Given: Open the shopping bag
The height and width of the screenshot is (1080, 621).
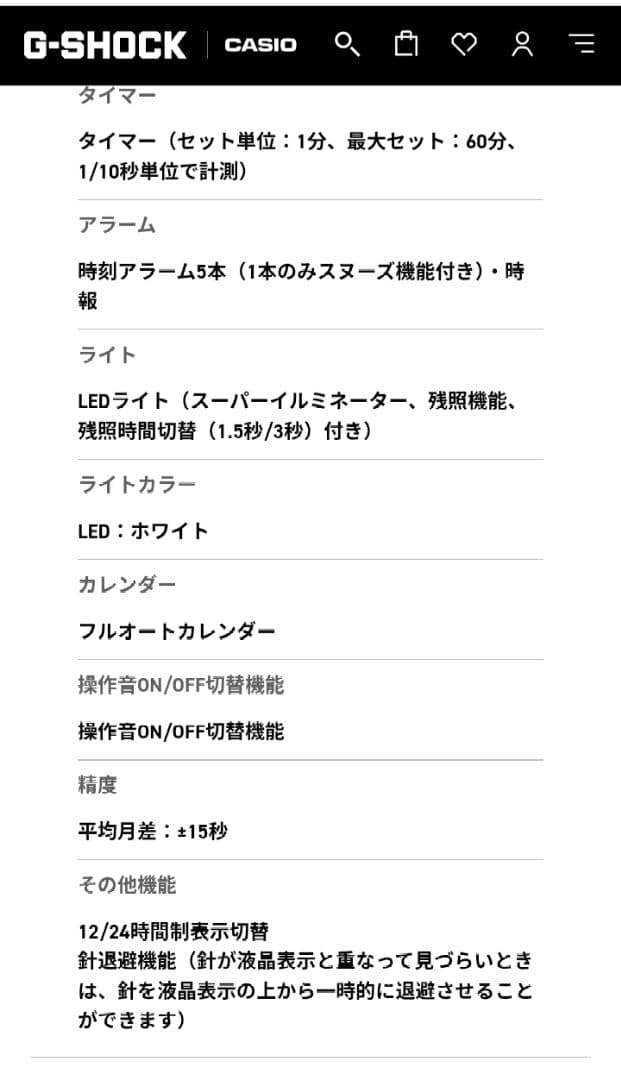Looking at the screenshot, I should [405, 44].
